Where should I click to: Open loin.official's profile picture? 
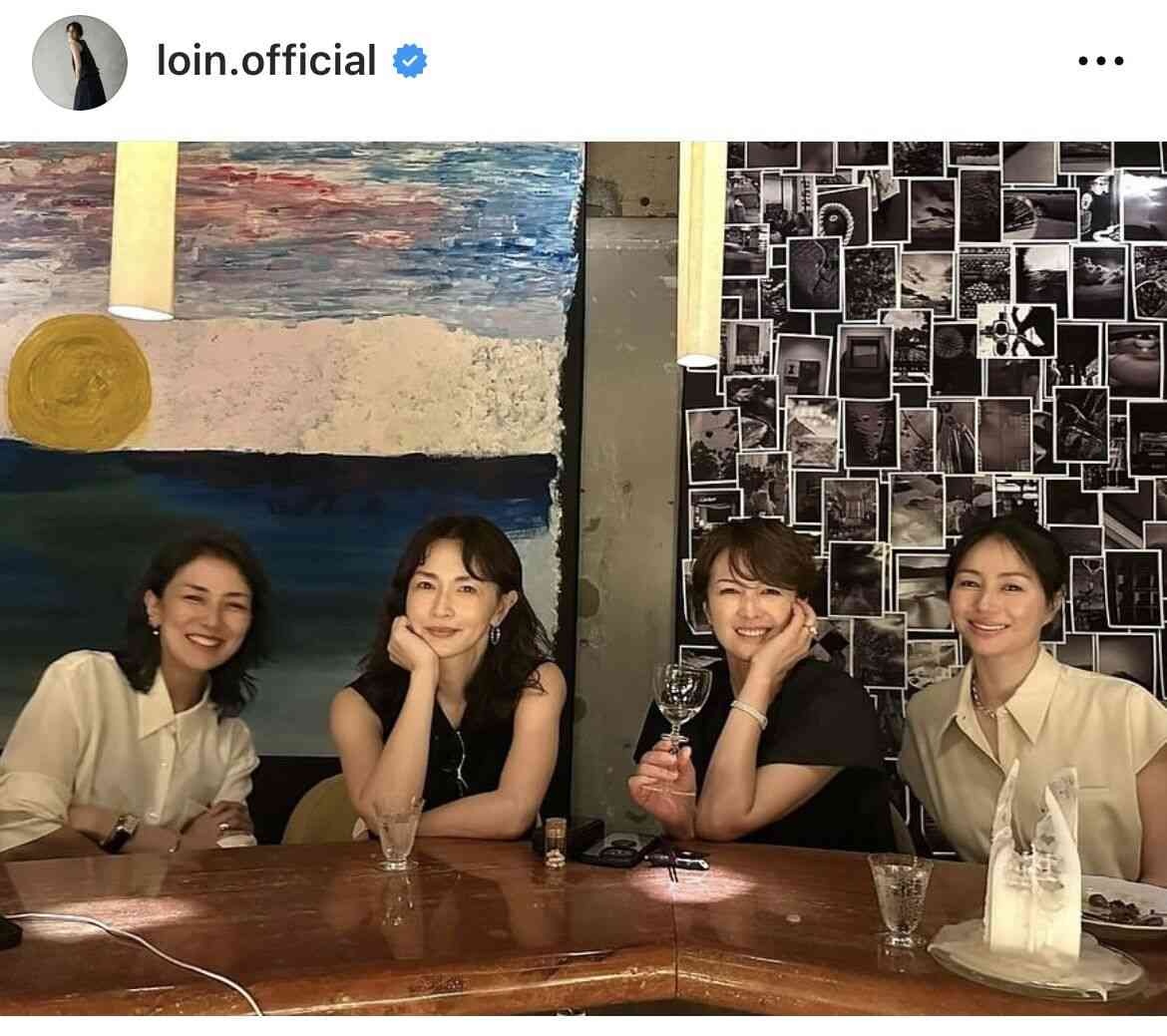pos(80,62)
